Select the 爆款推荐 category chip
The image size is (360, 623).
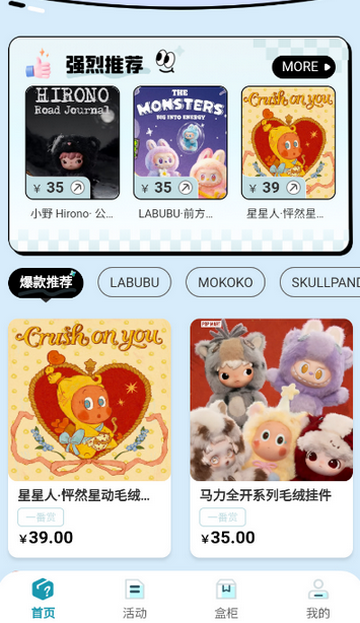46,283
